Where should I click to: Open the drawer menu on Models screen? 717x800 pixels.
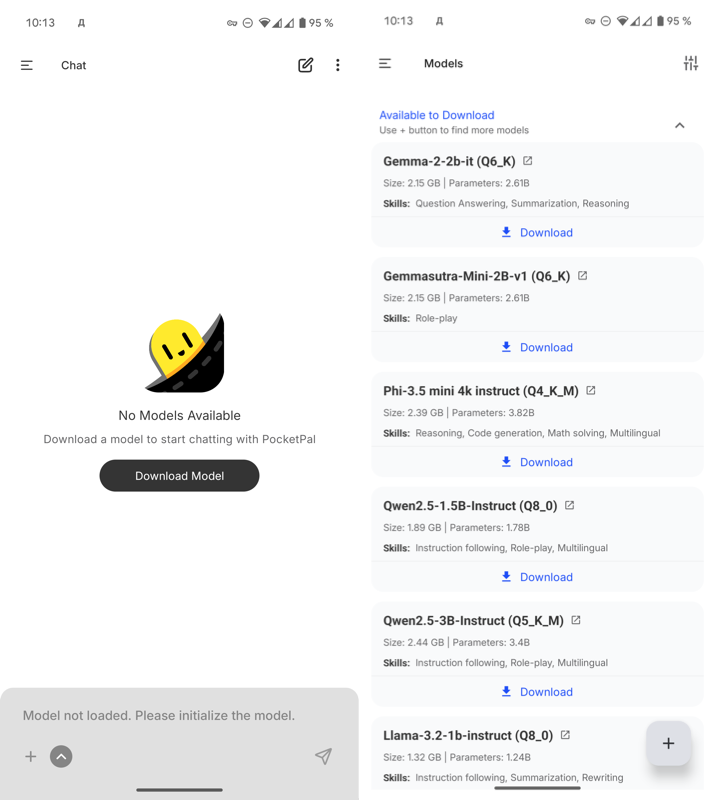[385, 63]
